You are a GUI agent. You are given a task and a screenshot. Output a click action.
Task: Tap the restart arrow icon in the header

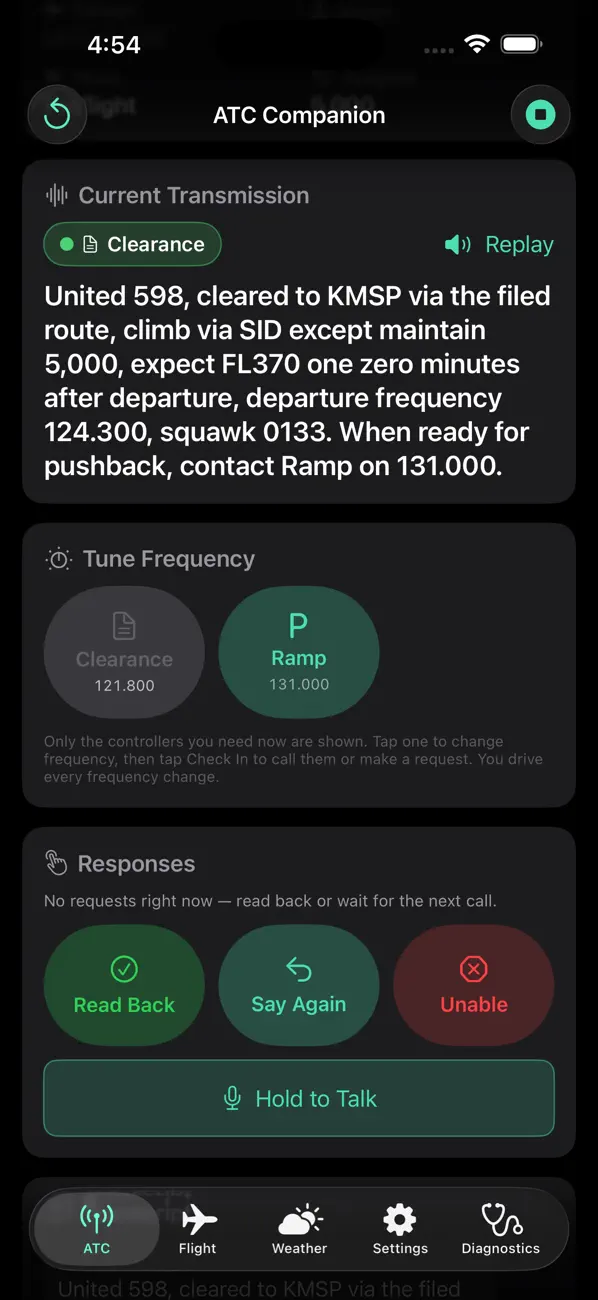point(57,115)
